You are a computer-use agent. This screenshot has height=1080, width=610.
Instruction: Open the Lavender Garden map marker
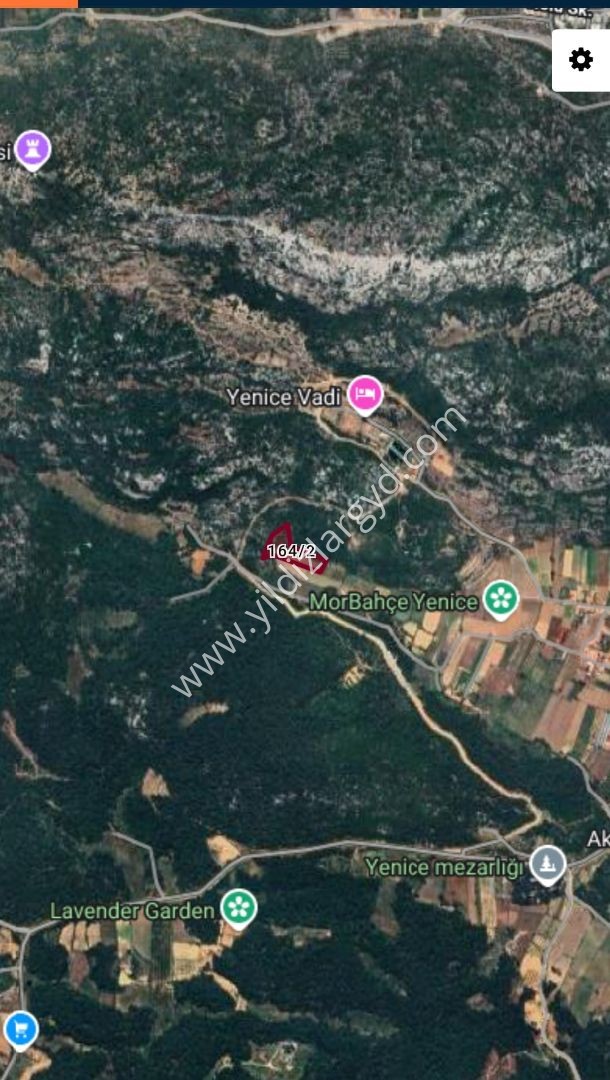click(239, 909)
